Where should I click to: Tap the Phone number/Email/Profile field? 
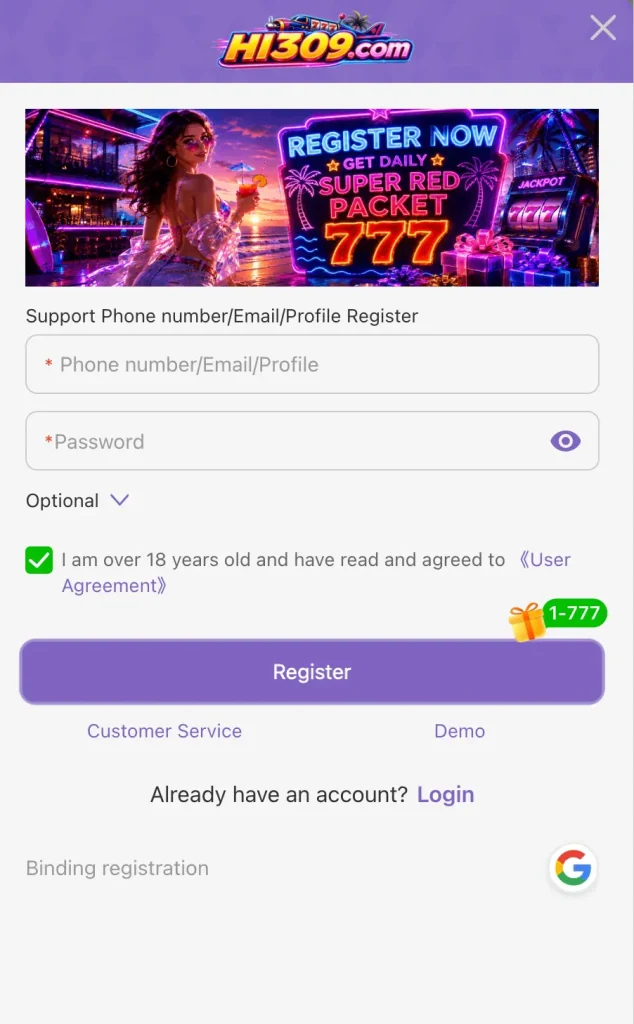[x=312, y=364]
